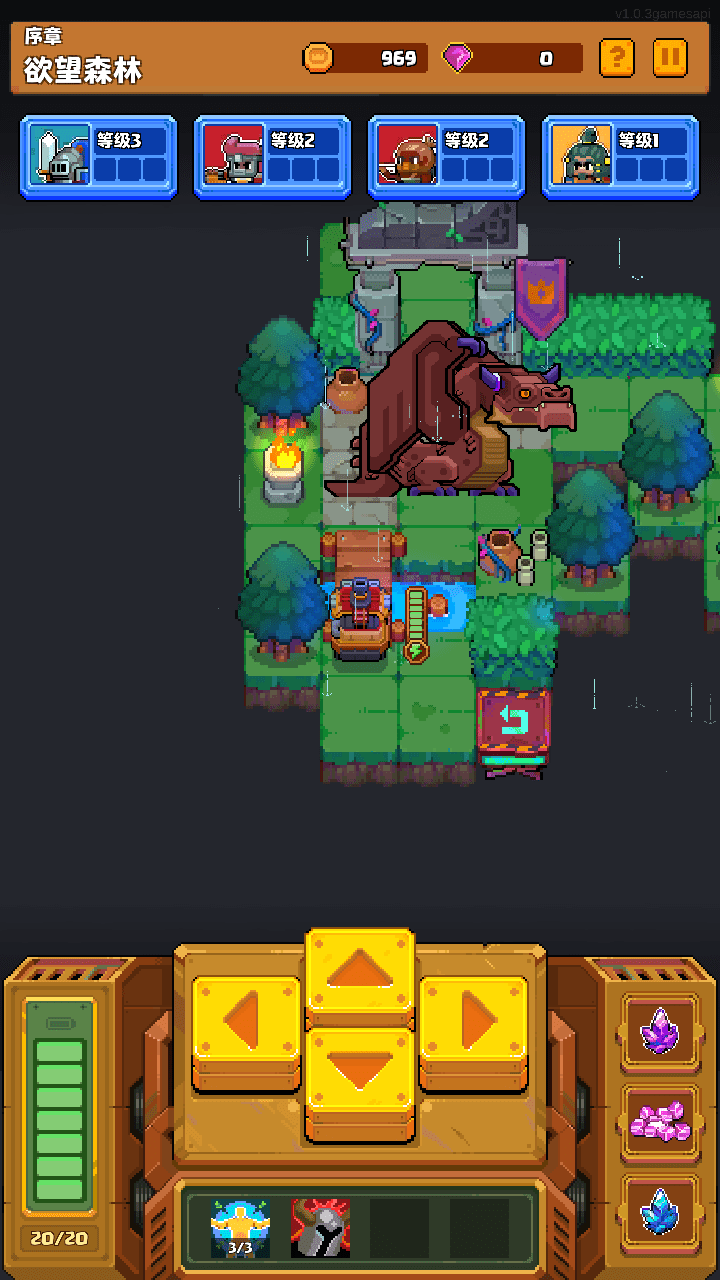Activate the helmet skill slot

tap(320, 1228)
